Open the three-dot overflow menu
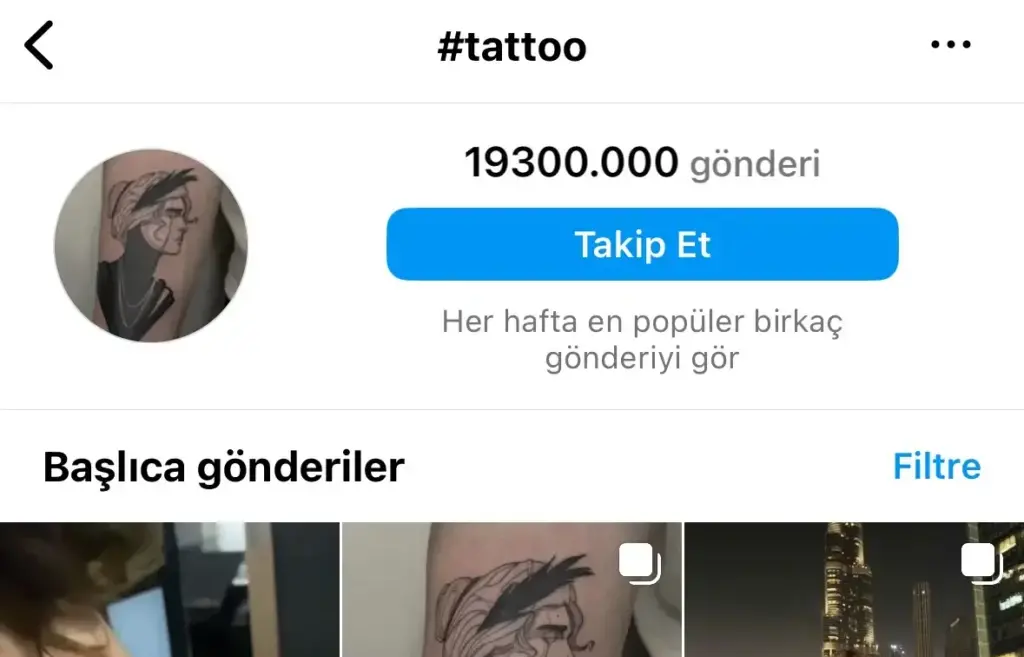This screenshot has height=657, width=1024. 950,45
